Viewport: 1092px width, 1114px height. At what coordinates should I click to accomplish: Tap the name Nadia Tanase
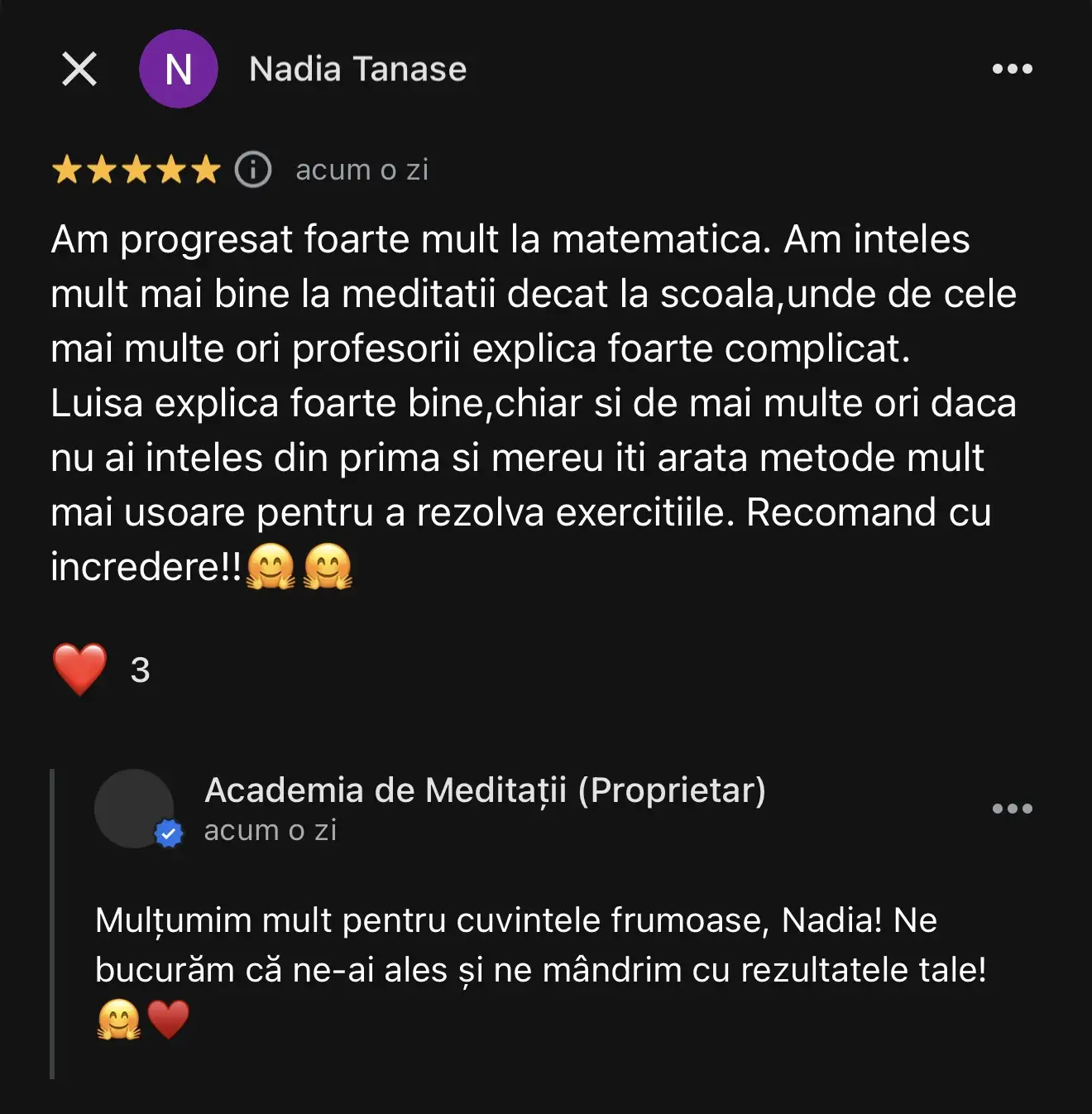pyautogui.click(x=357, y=69)
